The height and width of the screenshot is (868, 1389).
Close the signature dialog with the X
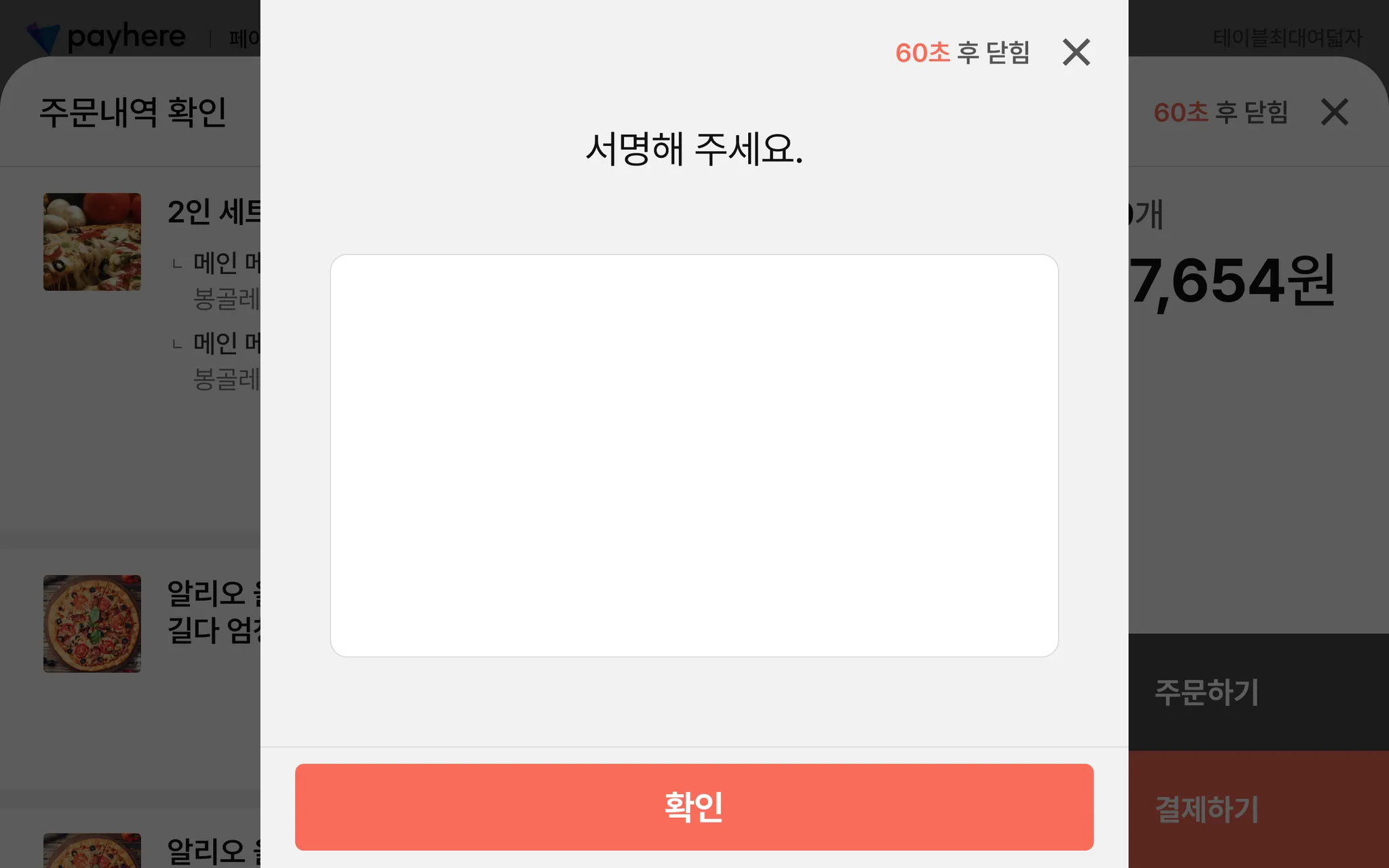coord(1076,52)
